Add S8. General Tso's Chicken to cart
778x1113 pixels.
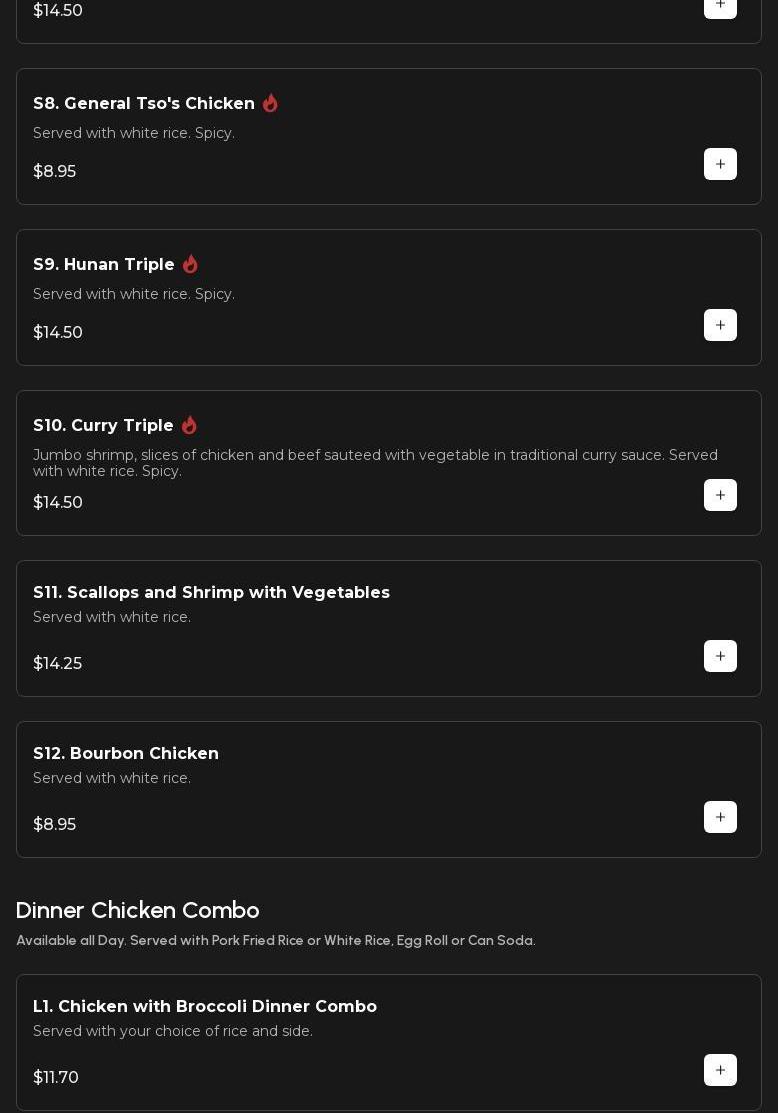click(720, 164)
